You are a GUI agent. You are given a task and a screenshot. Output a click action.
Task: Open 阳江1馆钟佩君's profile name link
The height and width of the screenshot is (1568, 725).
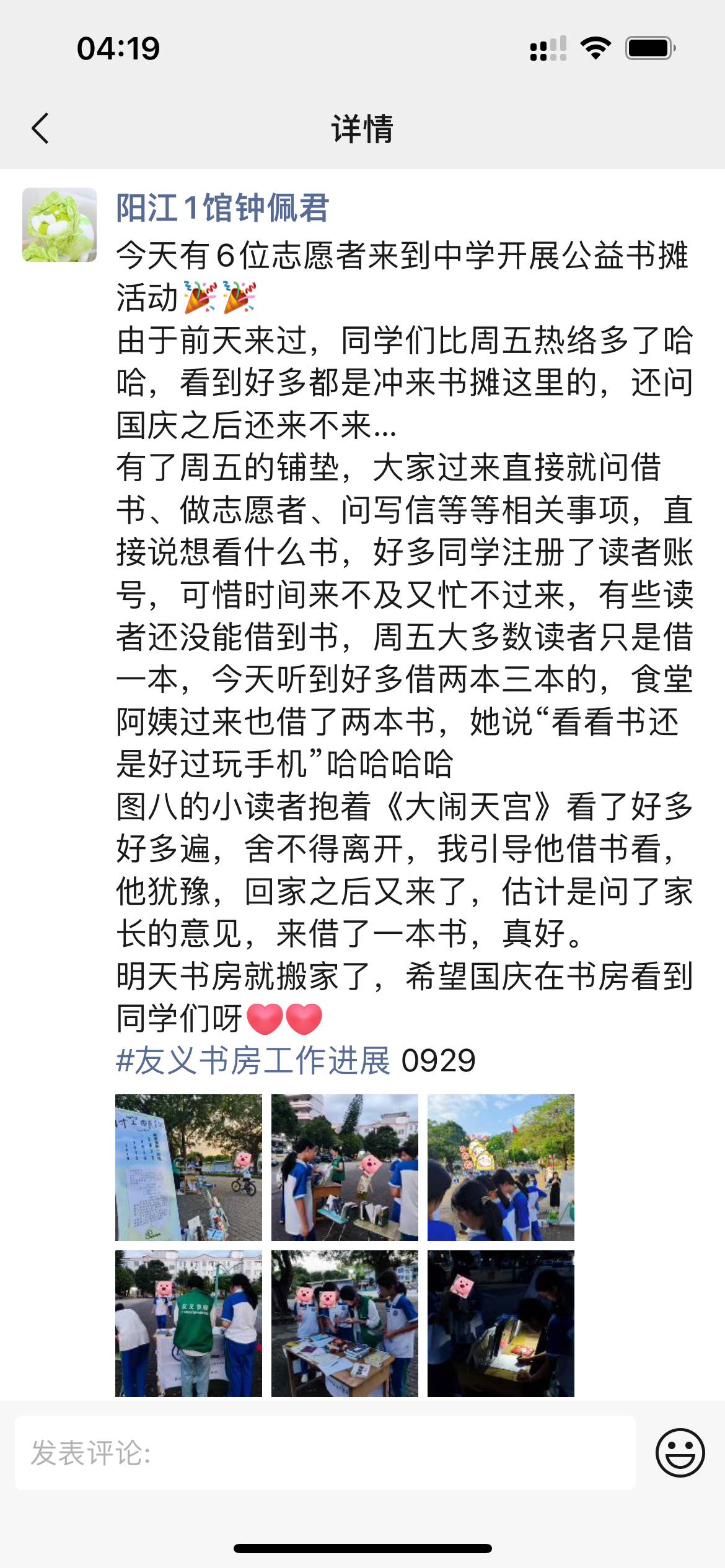click(x=222, y=207)
